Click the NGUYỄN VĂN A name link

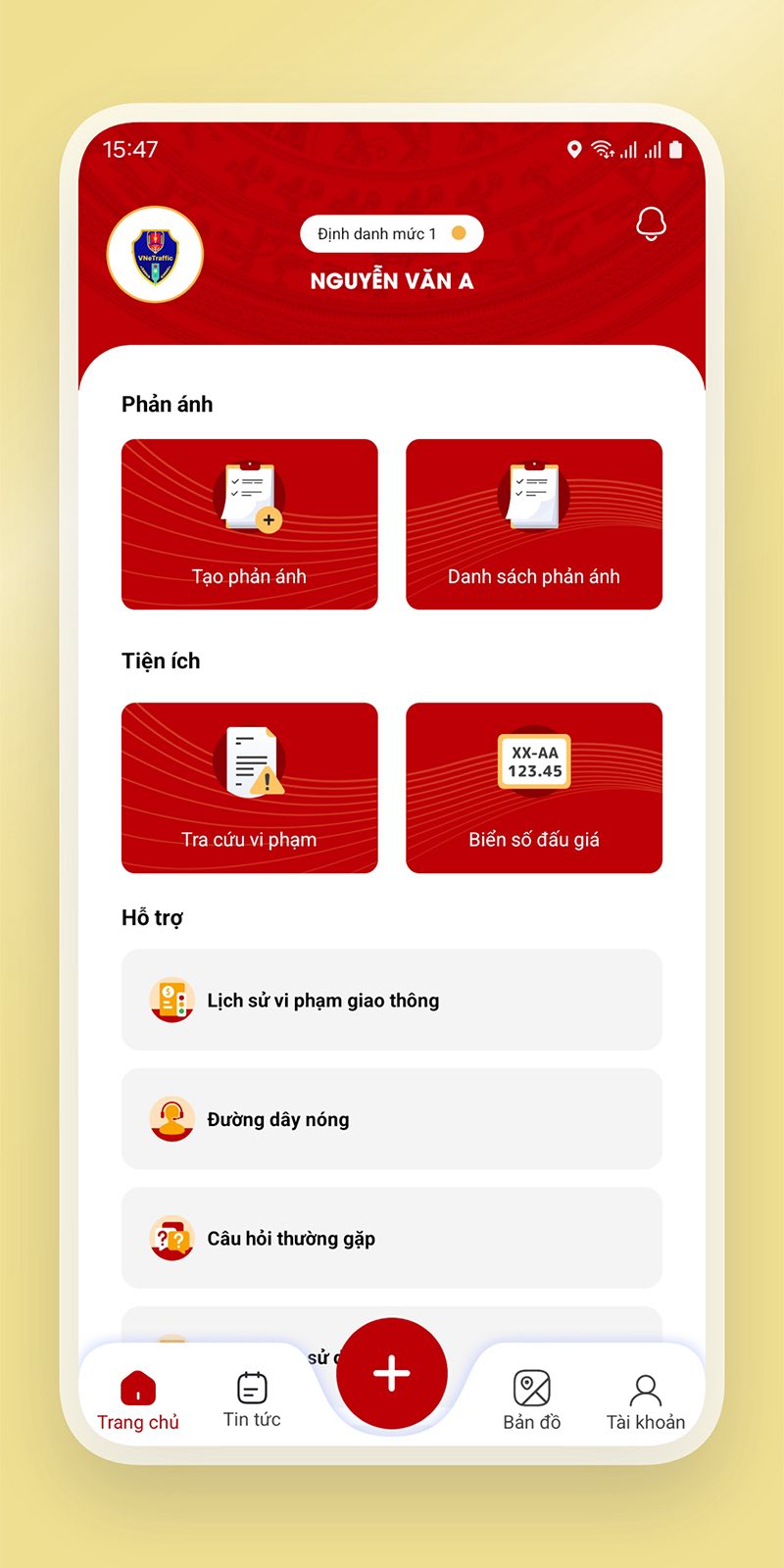pyautogui.click(x=391, y=280)
